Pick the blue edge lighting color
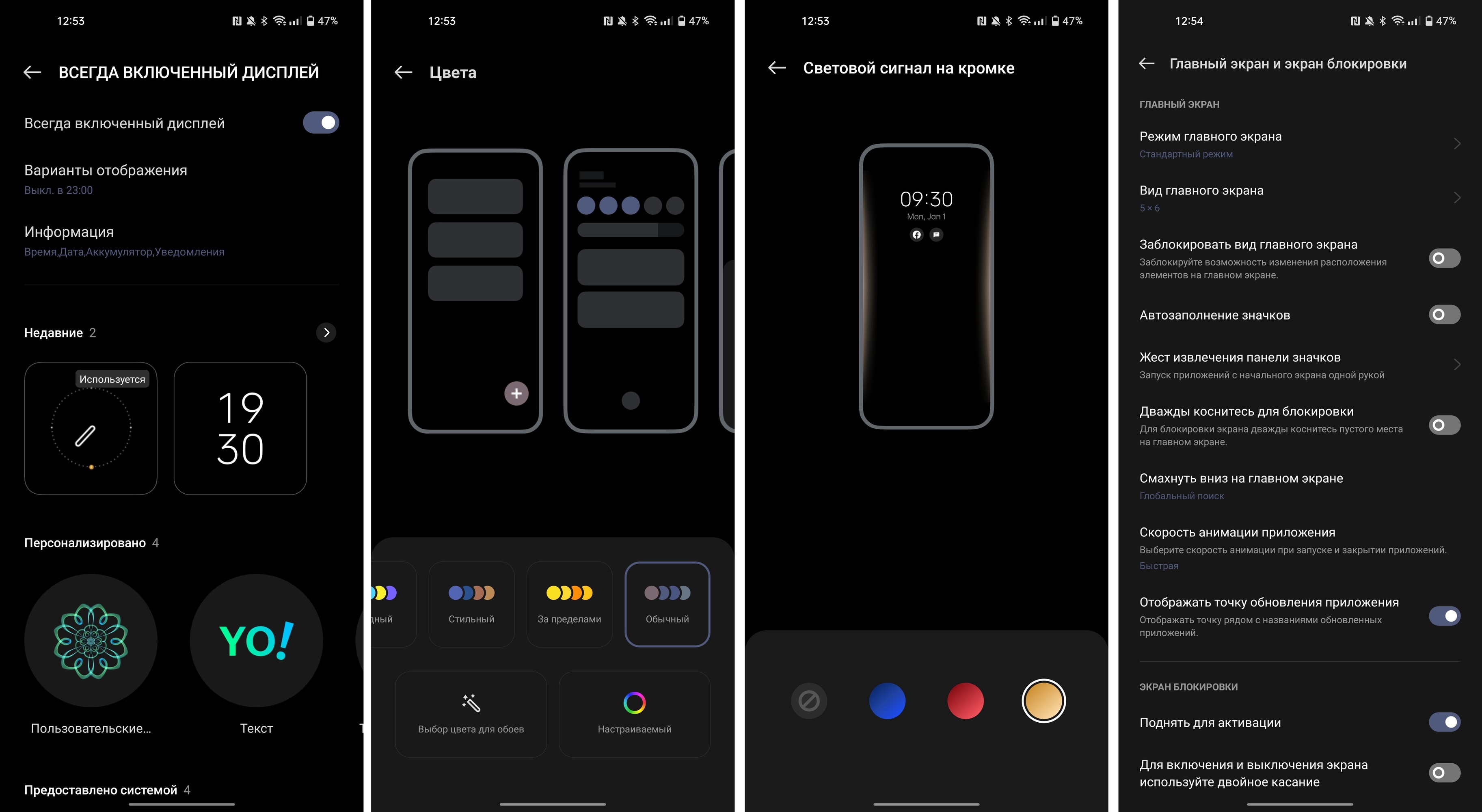This screenshot has width=1482, height=812. (x=886, y=700)
